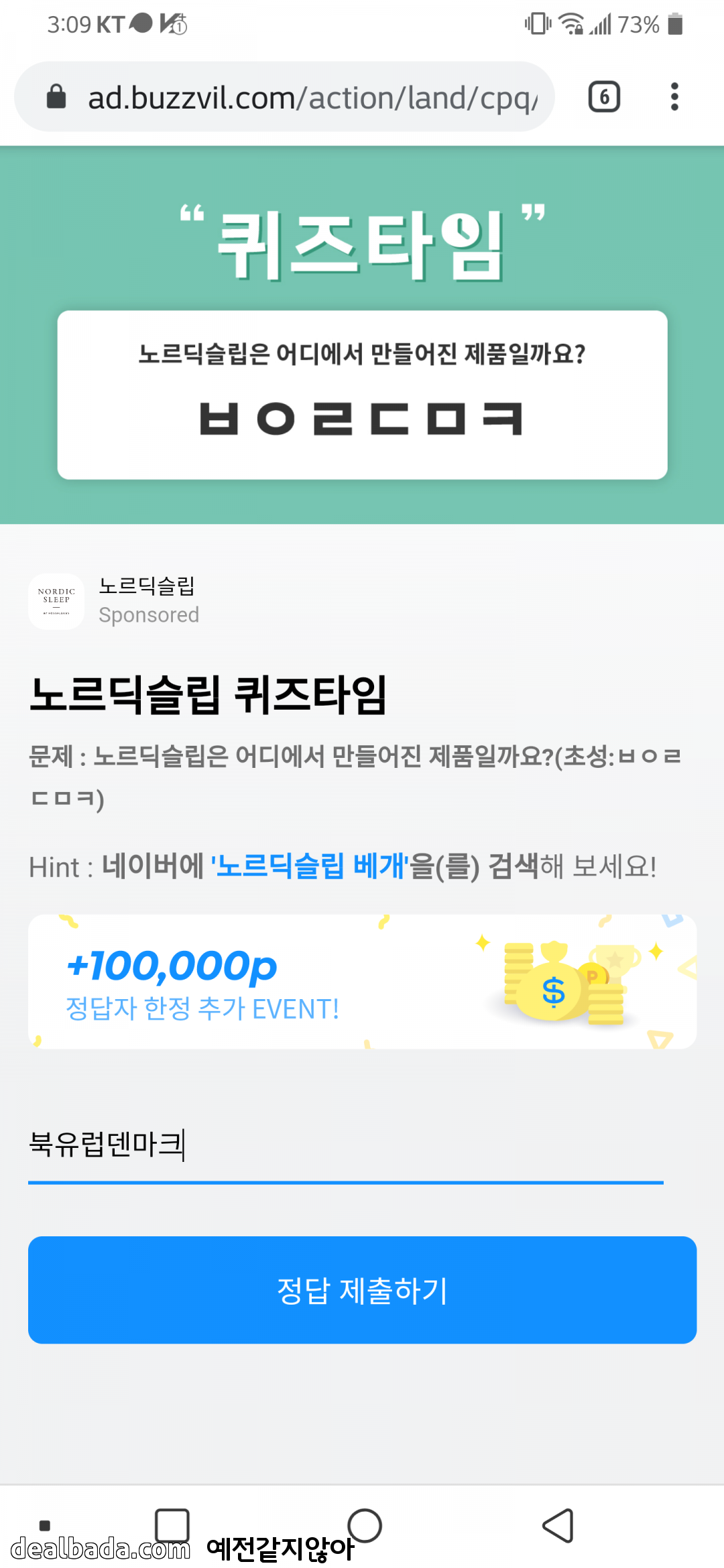Submit answer with 정답 제출하기 button

pyautogui.click(x=362, y=1290)
